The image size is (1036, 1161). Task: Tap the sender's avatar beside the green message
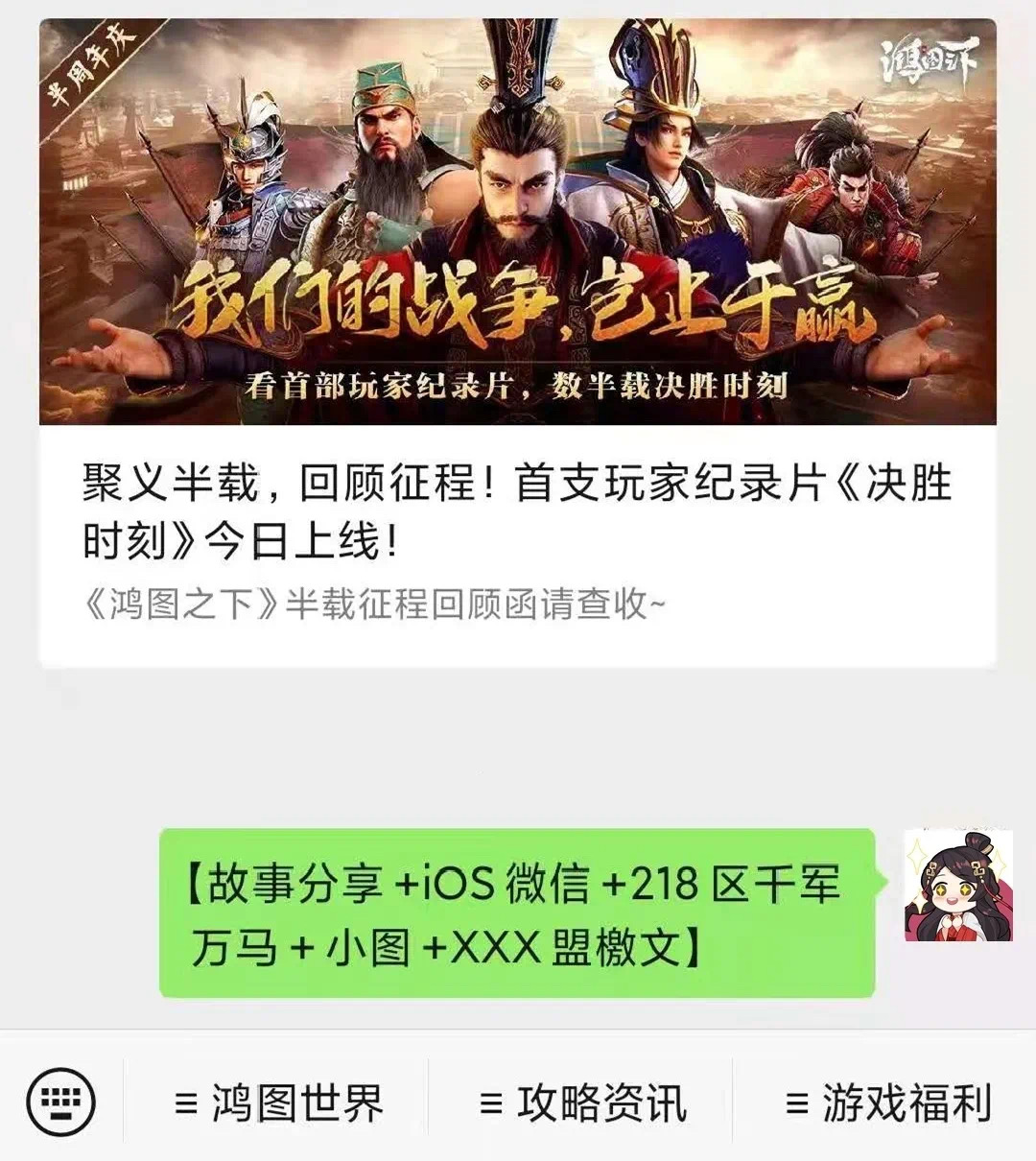pyautogui.click(x=957, y=886)
